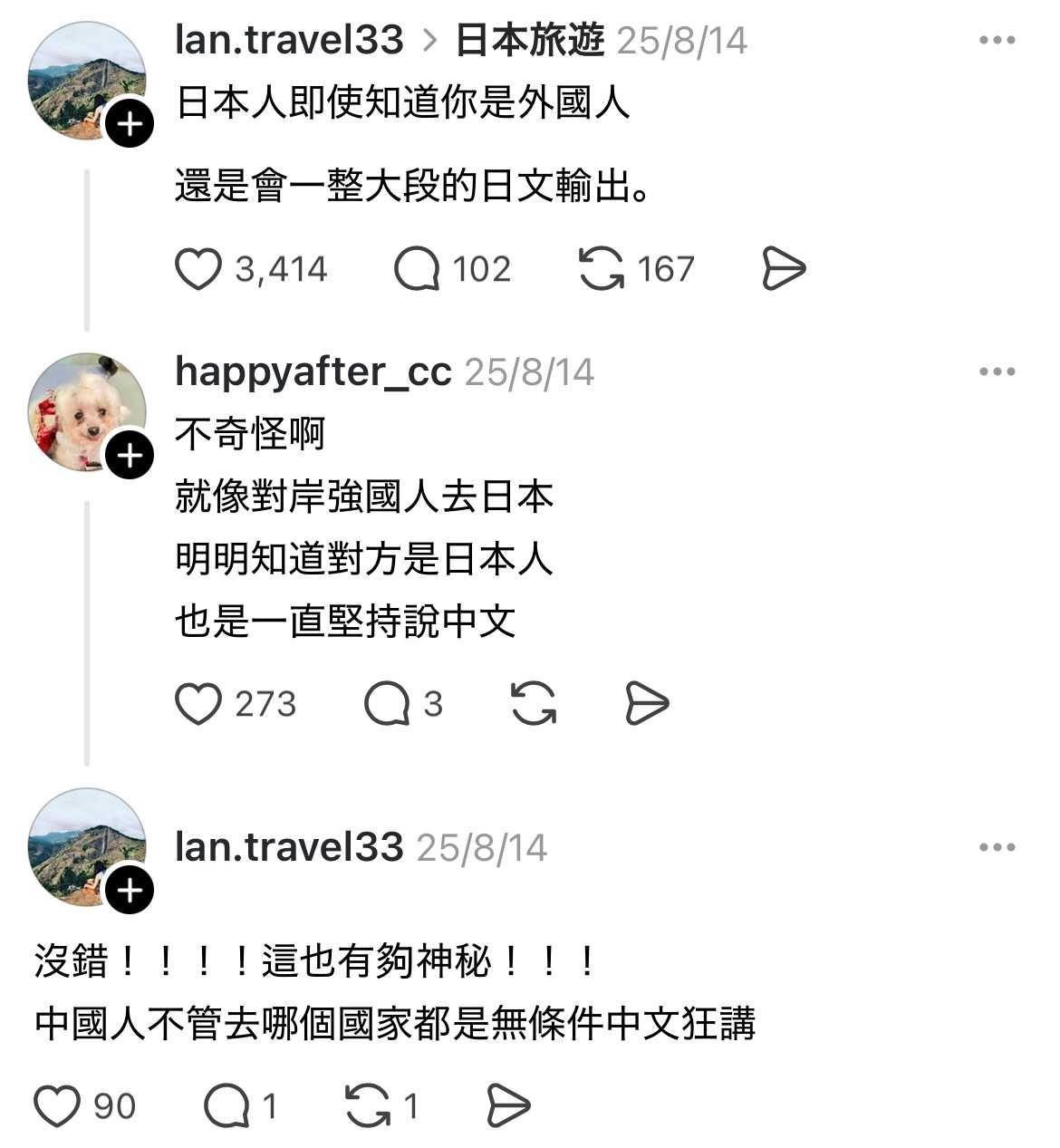Like lan.travel33's post about Japanese output
This screenshot has width=1060, height=1148.
click(x=198, y=269)
